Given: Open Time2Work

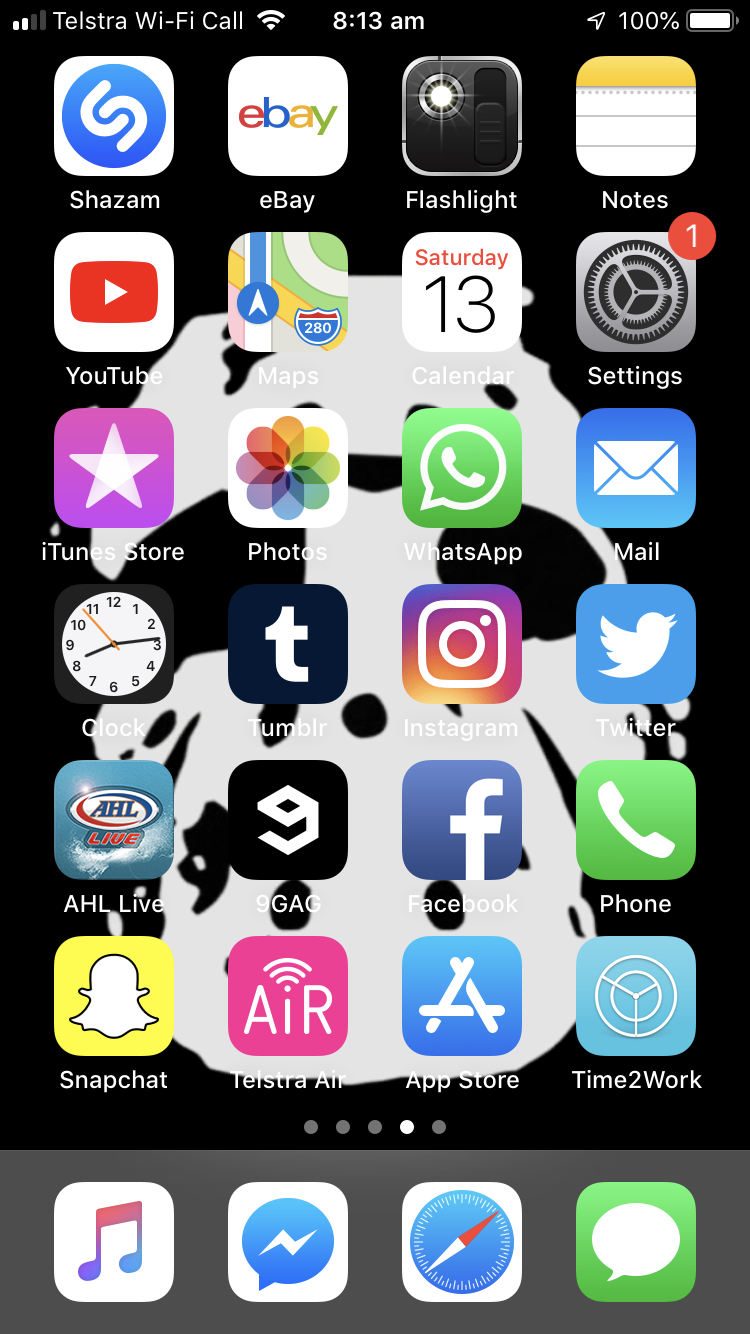Looking at the screenshot, I should [x=636, y=996].
